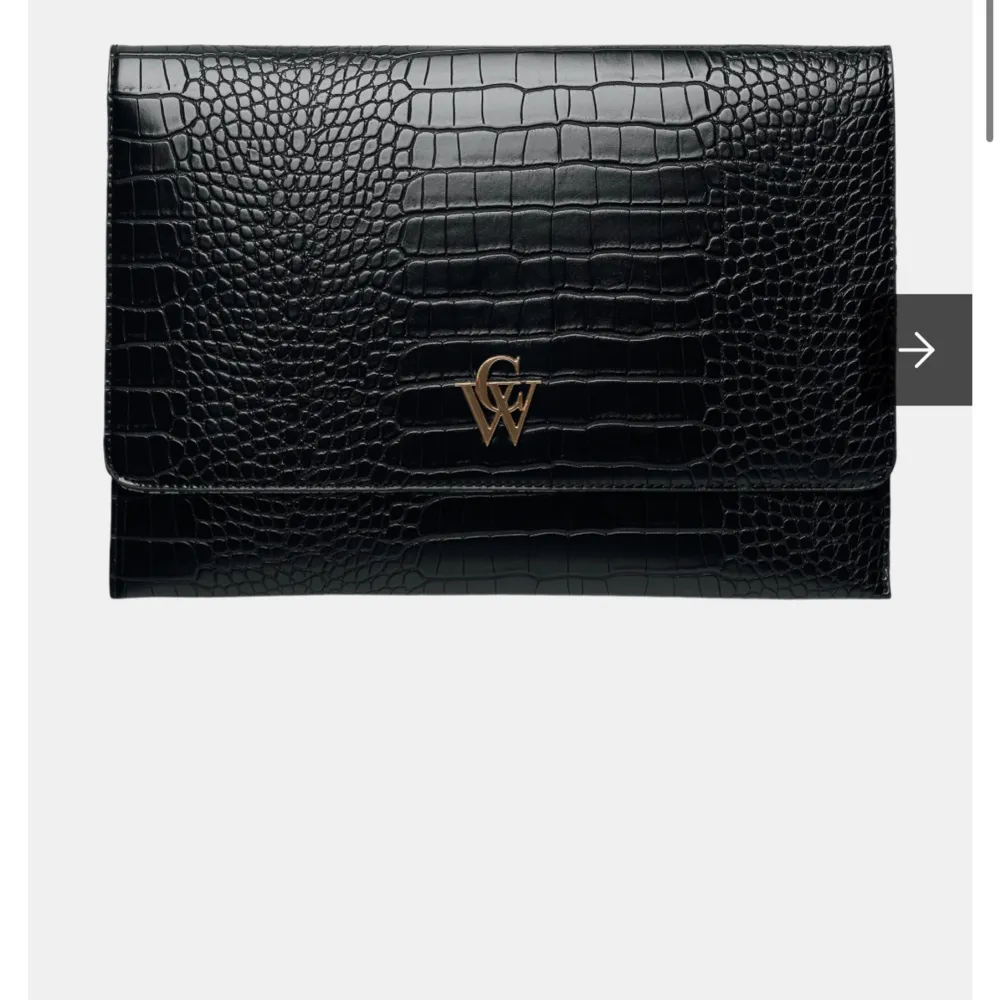Open the black croc clutch product photo
Image resolution: width=1000 pixels, height=1000 pixels.
point(500,320)
